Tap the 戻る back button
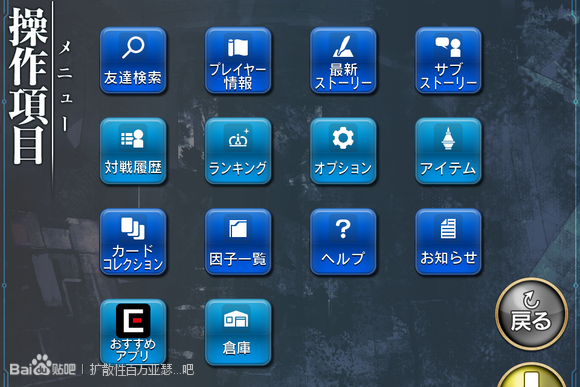Viewport: 580px width, 387px height. point(531,314)
